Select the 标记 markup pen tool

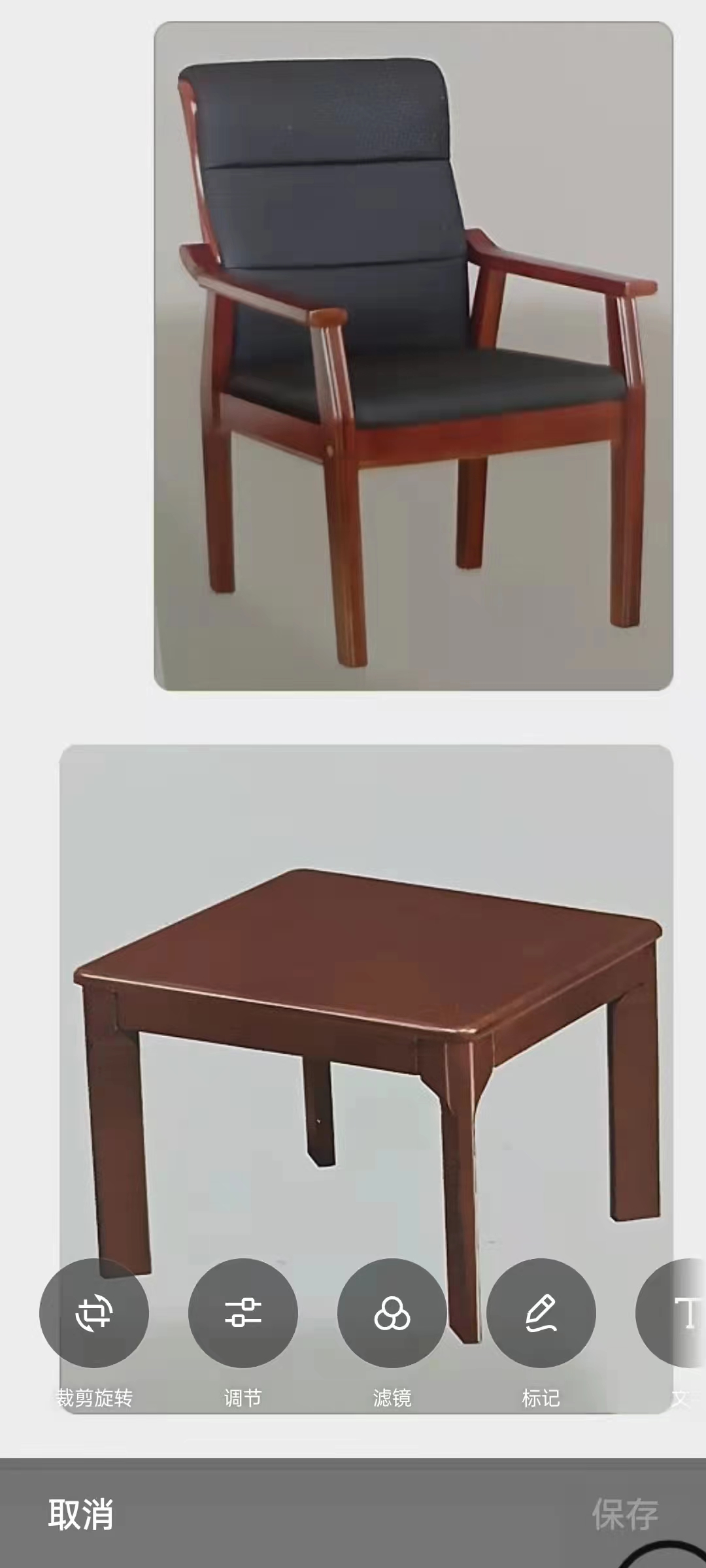click(x=541, y=1313)
